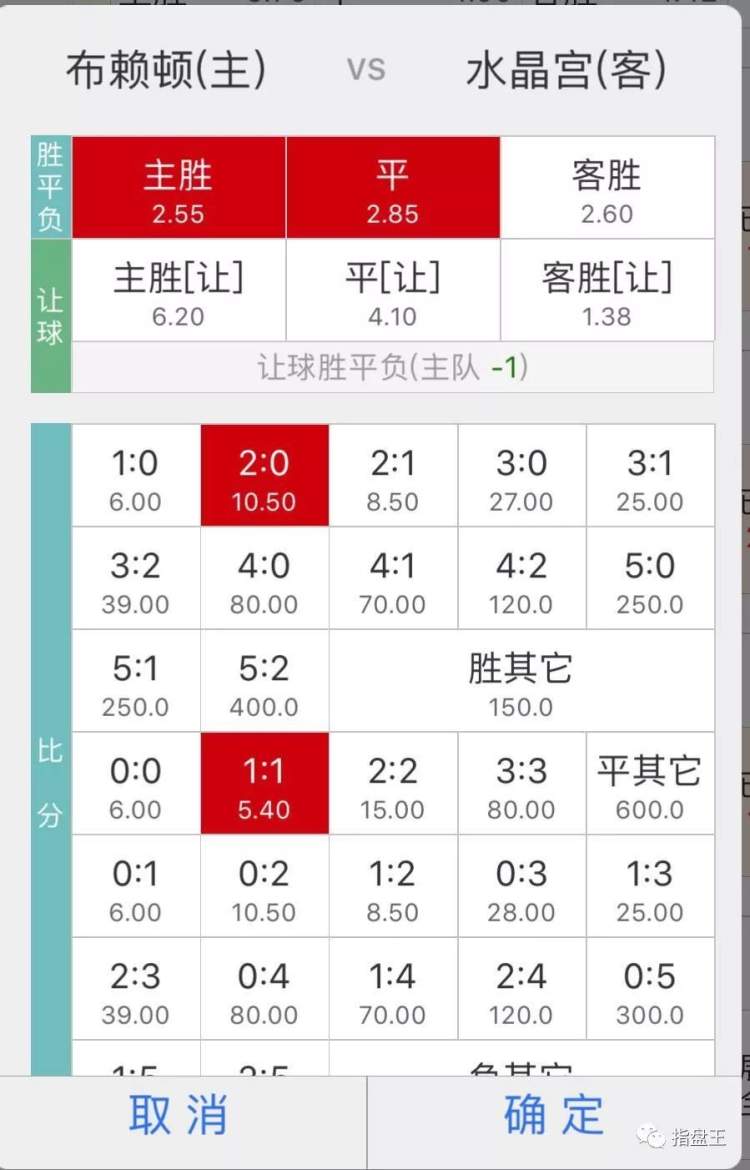Choose the 2:1 score at 8.50

(x=393, y=476)
